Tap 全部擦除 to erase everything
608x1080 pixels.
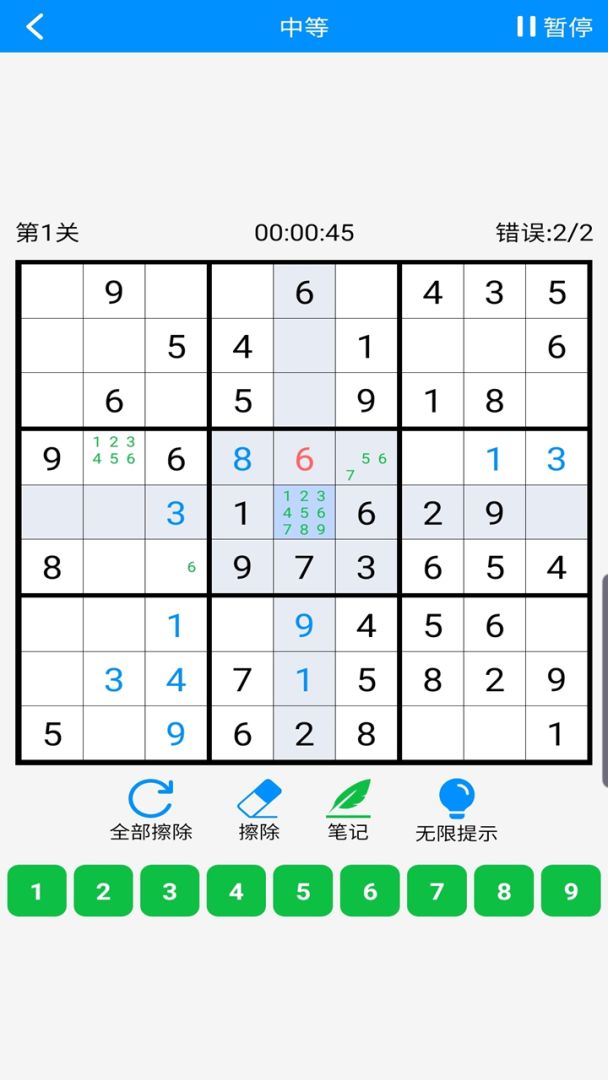(151, 811)
